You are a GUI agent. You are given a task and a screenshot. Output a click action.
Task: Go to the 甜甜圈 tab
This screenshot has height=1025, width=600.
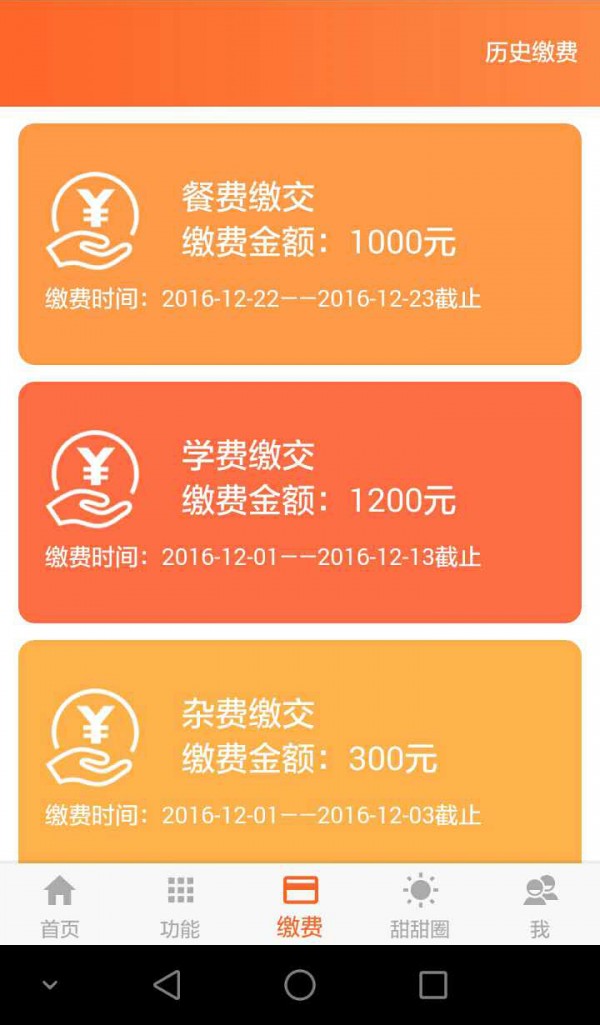420,905
